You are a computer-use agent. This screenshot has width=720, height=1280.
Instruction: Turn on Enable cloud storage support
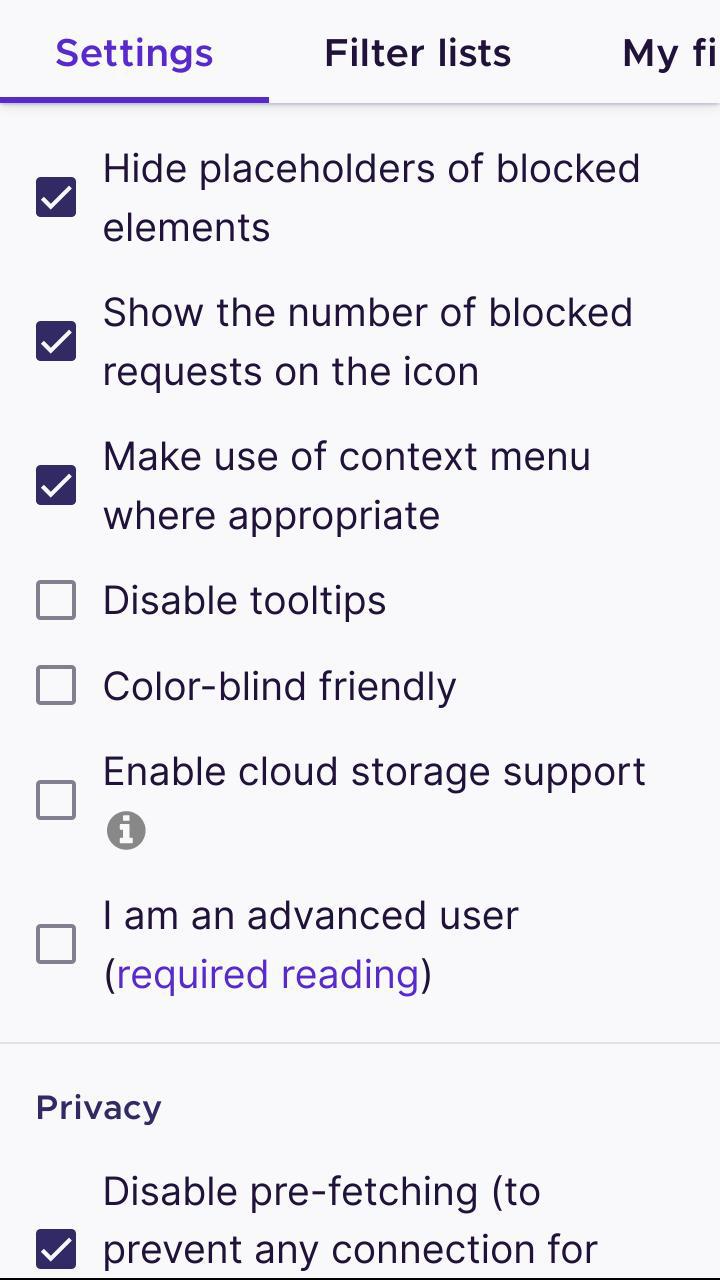pyautogui.click(x=56, y=800)
